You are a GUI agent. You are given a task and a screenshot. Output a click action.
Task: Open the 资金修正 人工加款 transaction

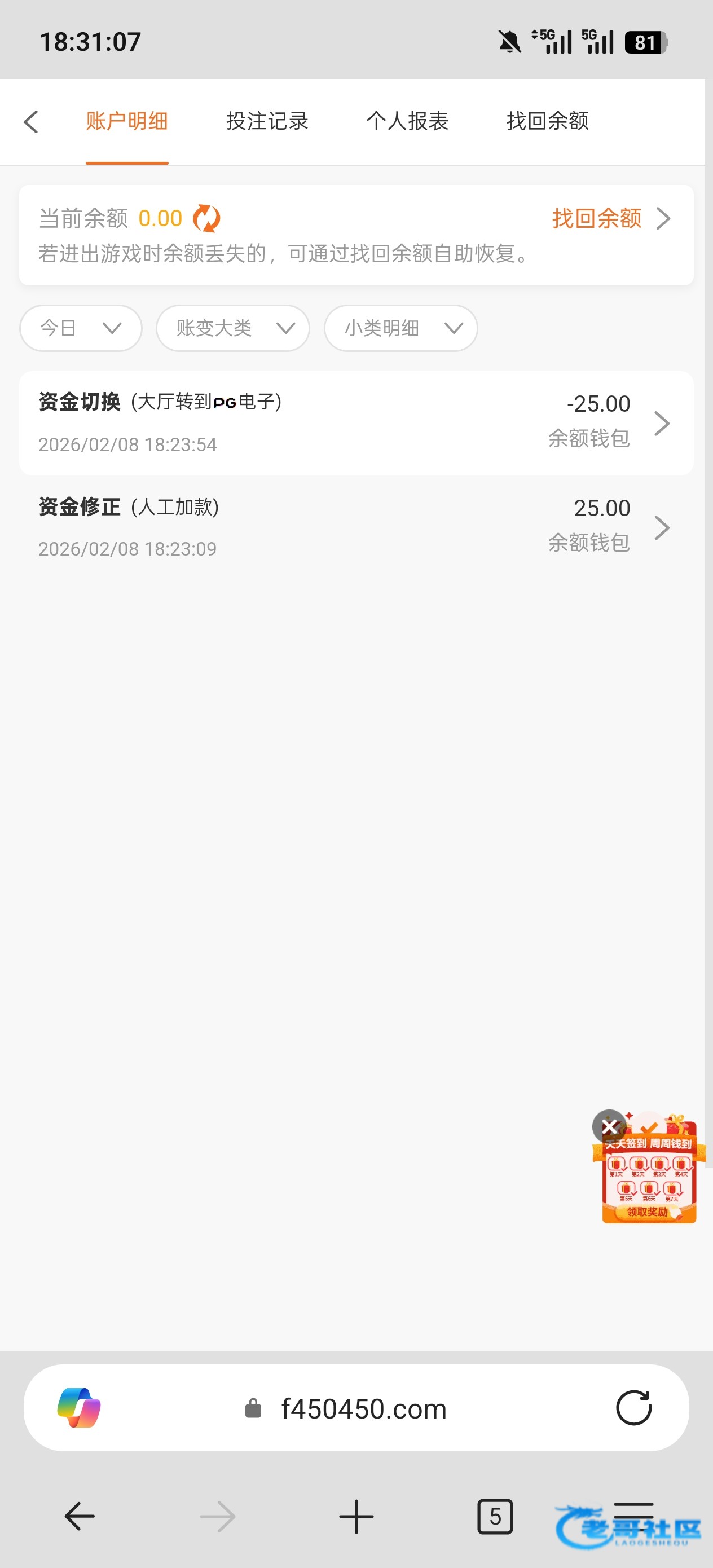(356, 527)
